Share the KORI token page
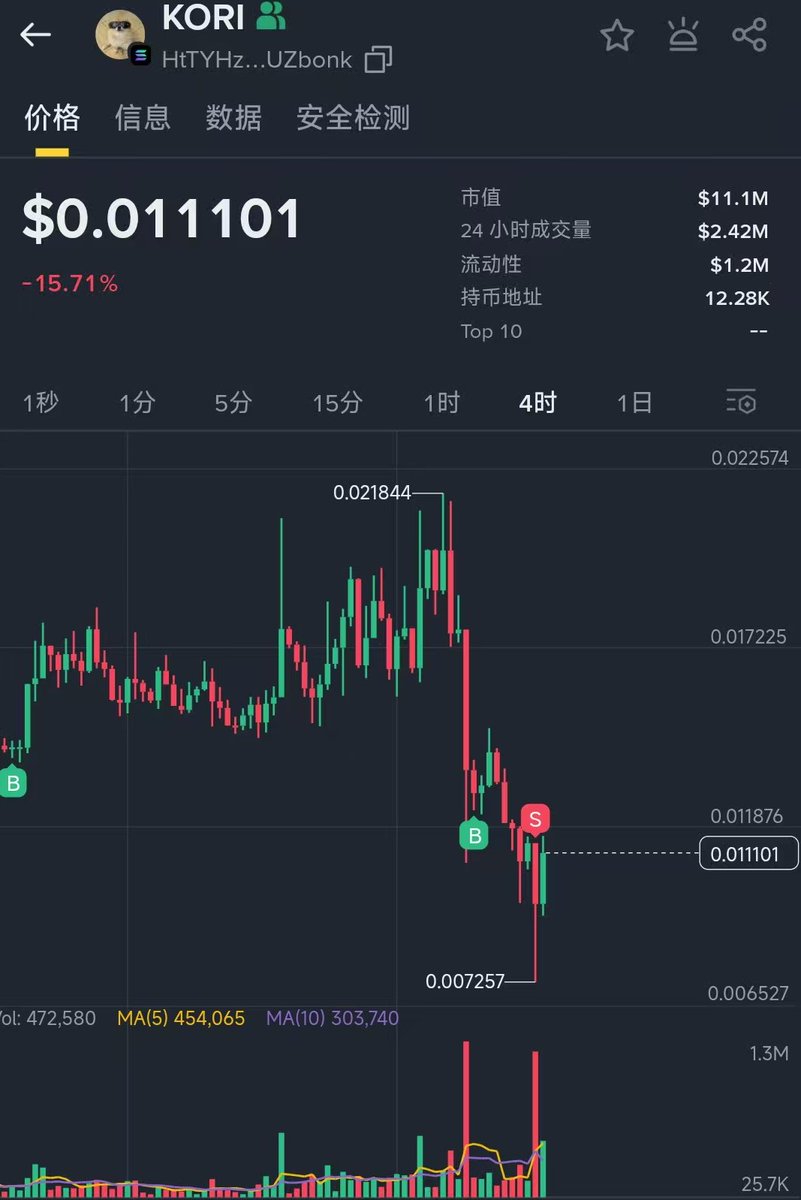Screen dimensions: 801x1200 click(749, 35)
